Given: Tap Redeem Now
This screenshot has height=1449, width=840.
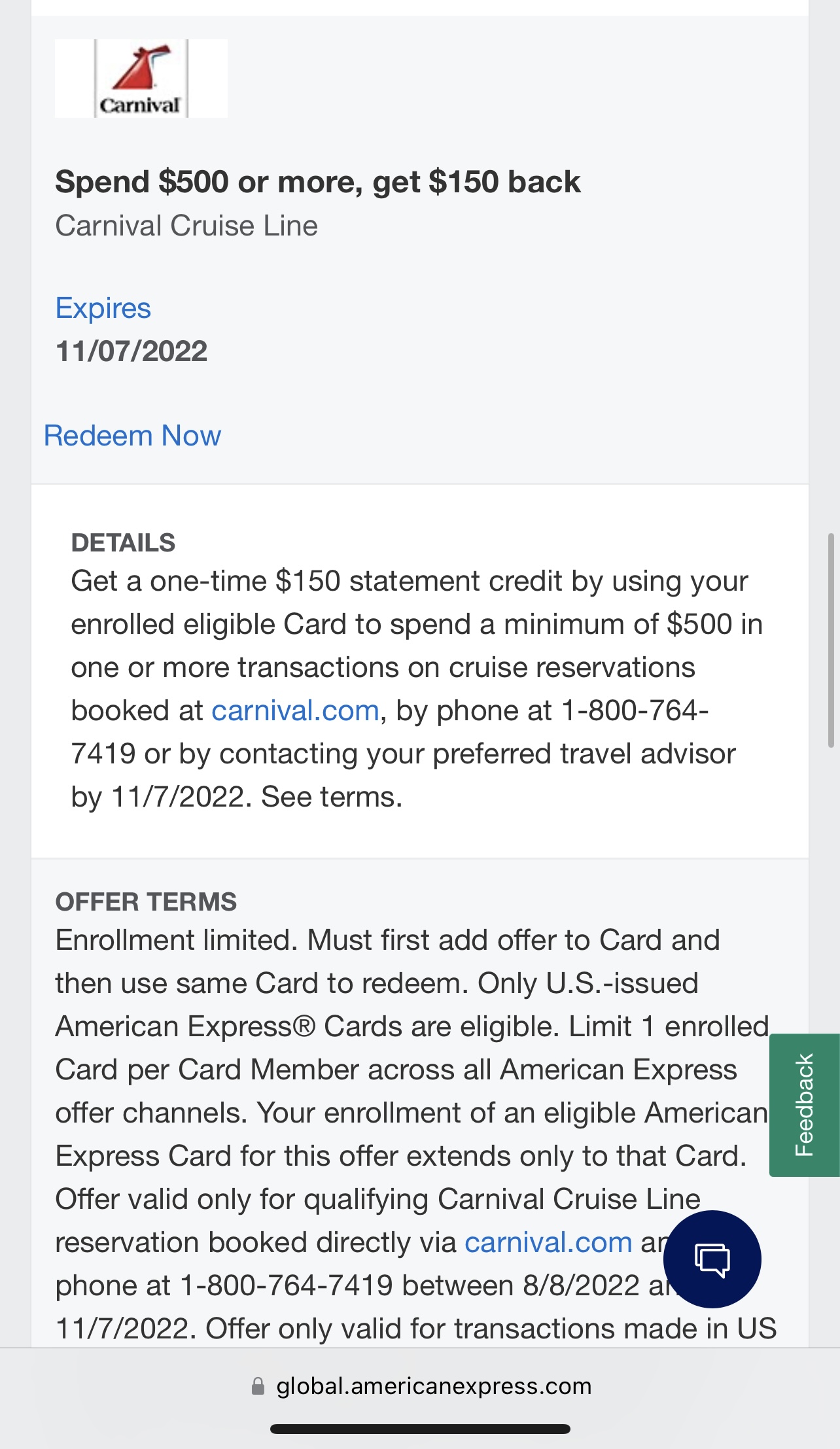Looking at the screenshot, I should (x=132, y=434).
